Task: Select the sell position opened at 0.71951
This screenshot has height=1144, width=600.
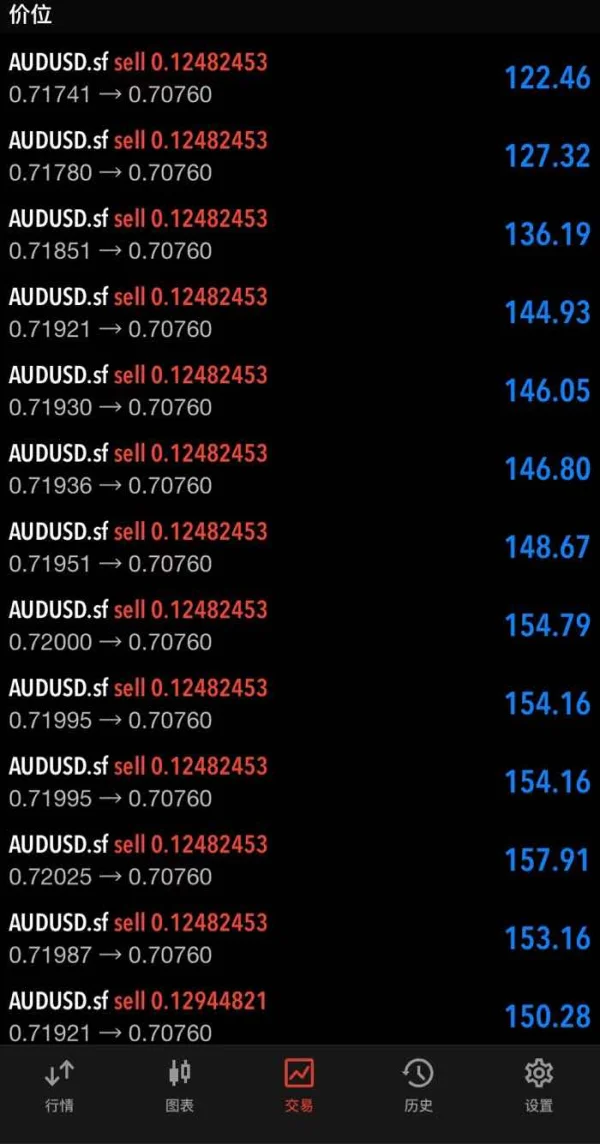Action: point(300,546)
